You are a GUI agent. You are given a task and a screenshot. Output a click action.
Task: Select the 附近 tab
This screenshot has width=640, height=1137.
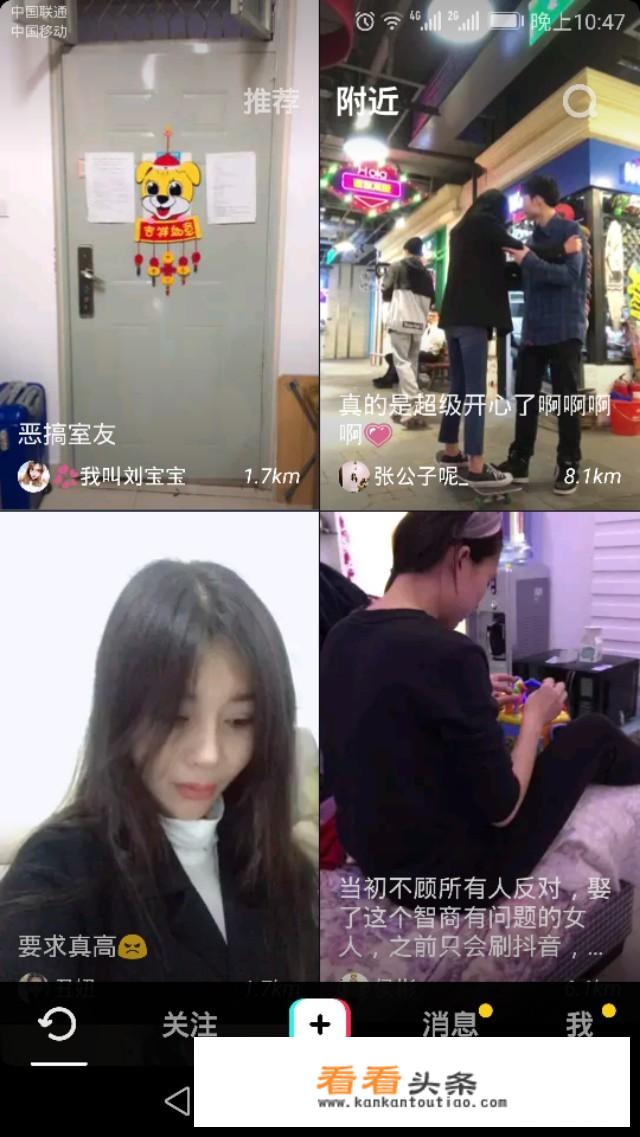[x=367, y=101]
